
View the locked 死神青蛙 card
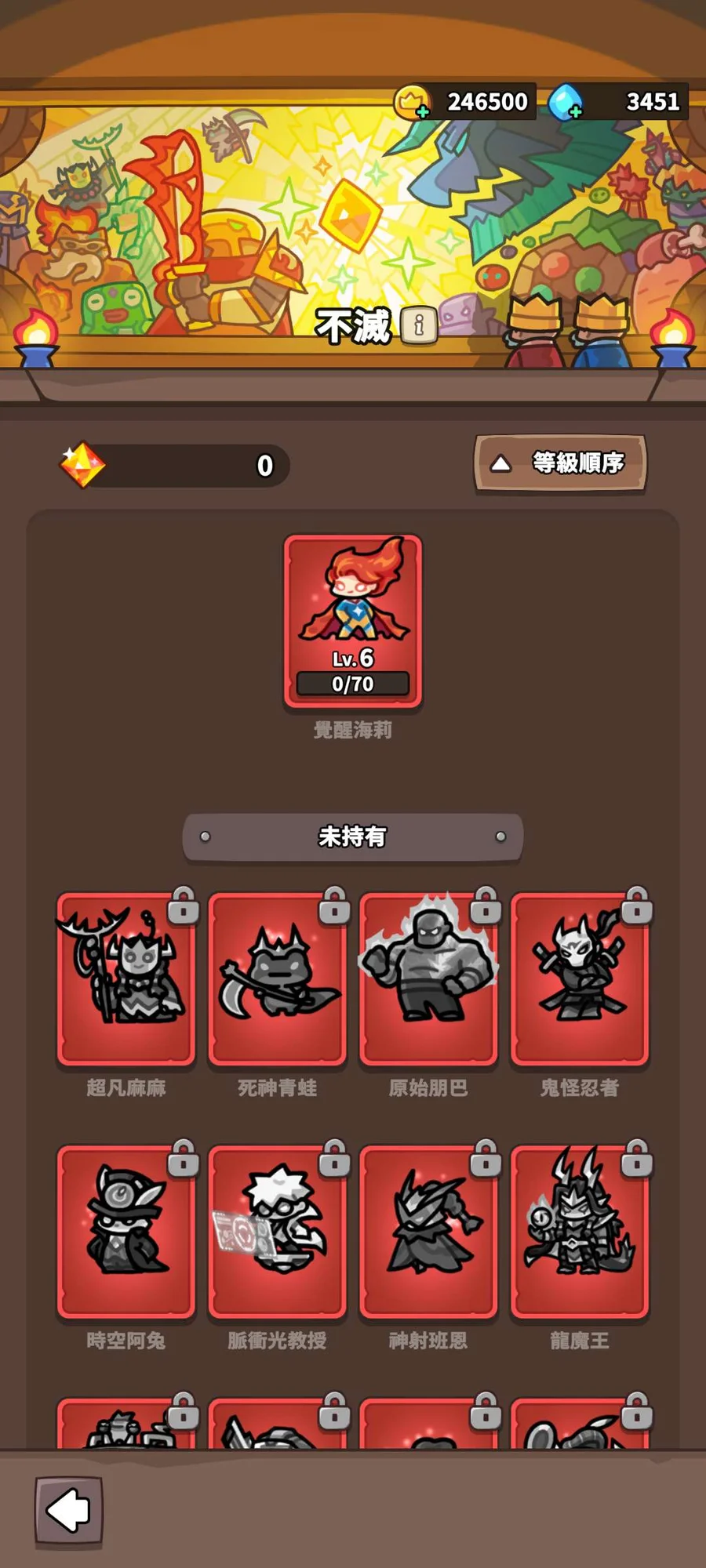pyautogui.click(x=278, y=978)
